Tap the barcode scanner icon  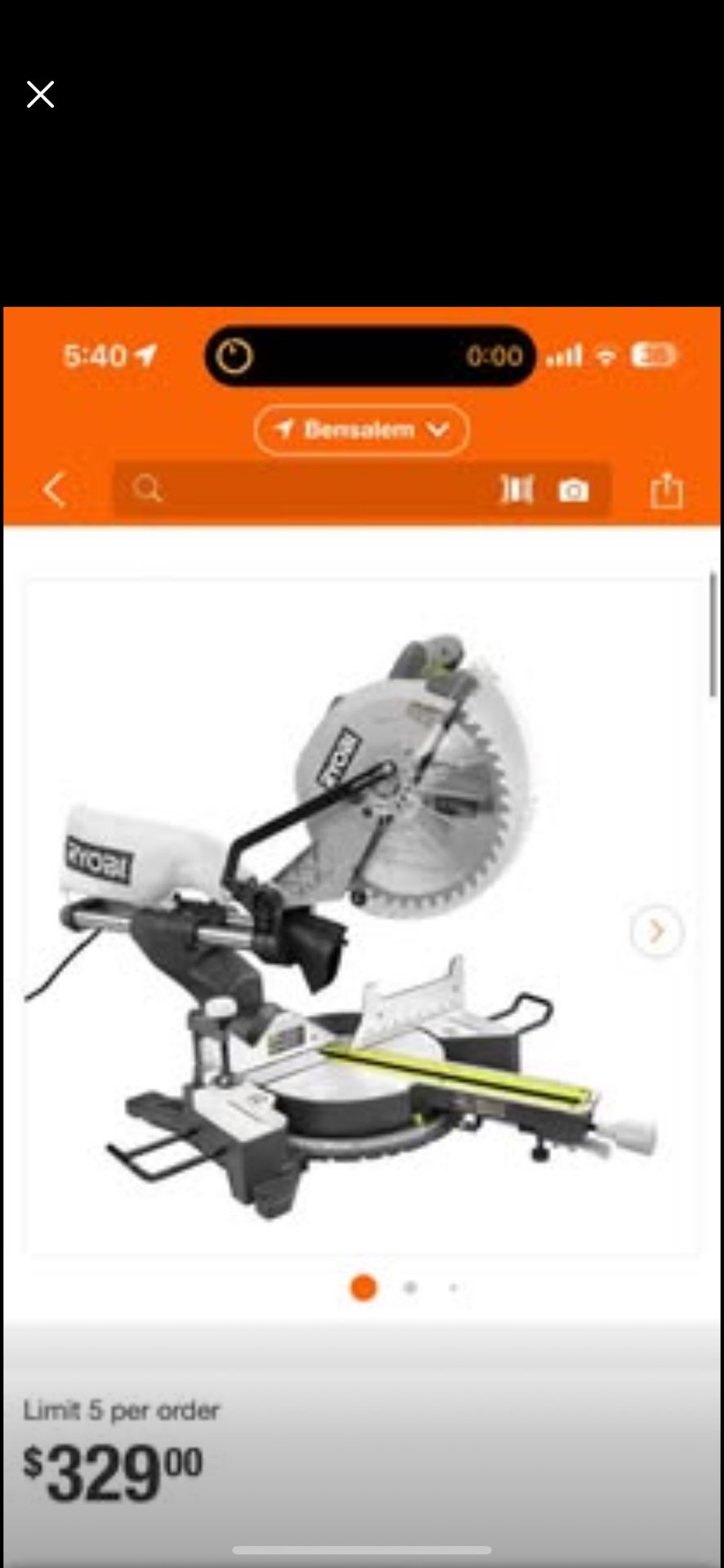pyautogui.click(x=516, y=488)
